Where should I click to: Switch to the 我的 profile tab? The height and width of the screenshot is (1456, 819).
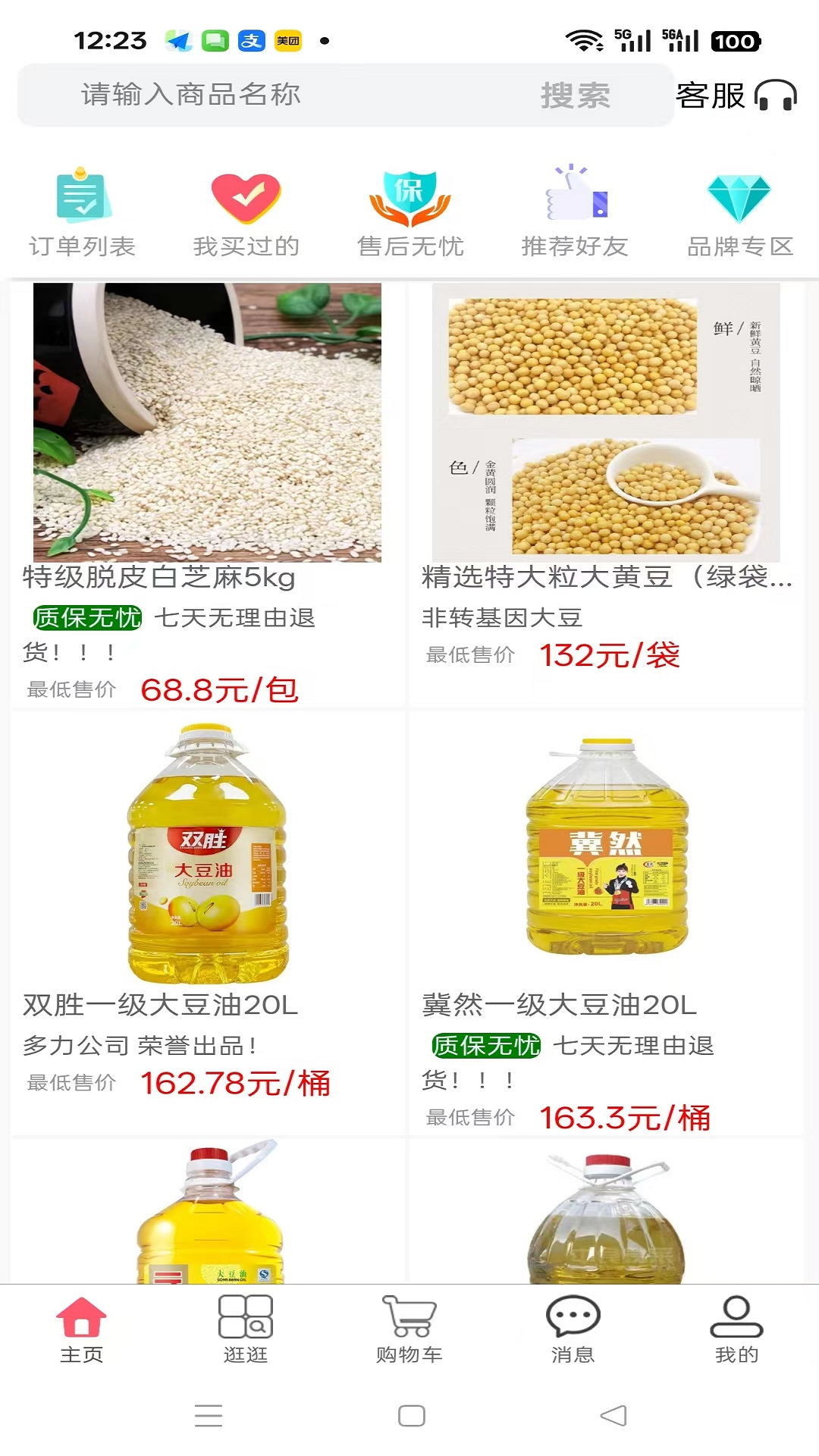pos(736,1329)
